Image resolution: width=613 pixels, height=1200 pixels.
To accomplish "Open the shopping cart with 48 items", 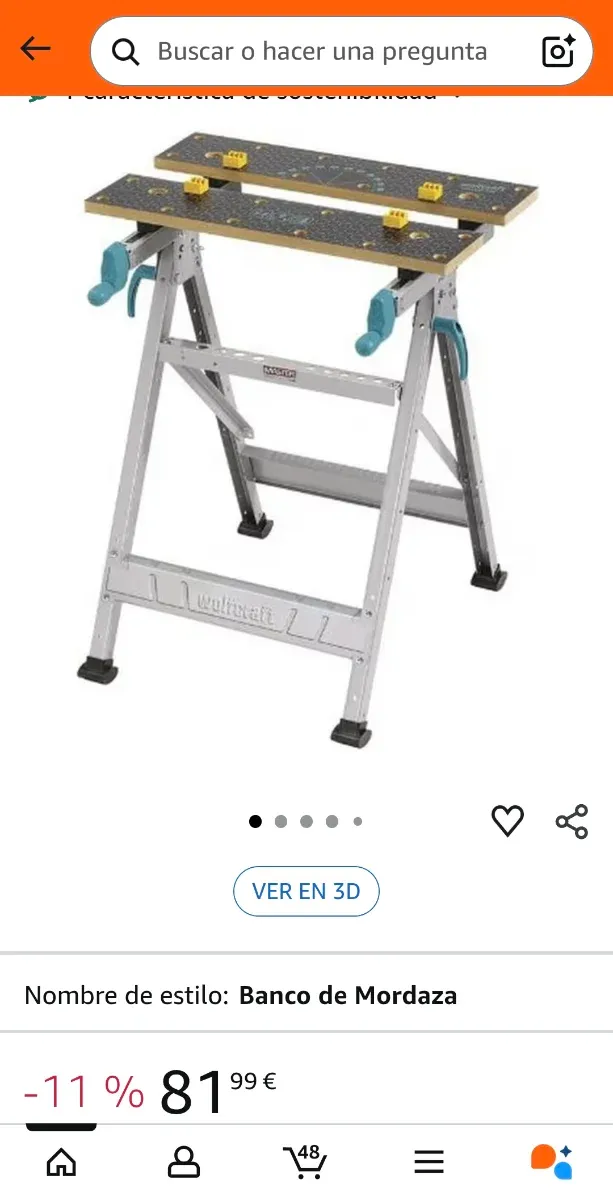I will click(x=305, y=1162).
